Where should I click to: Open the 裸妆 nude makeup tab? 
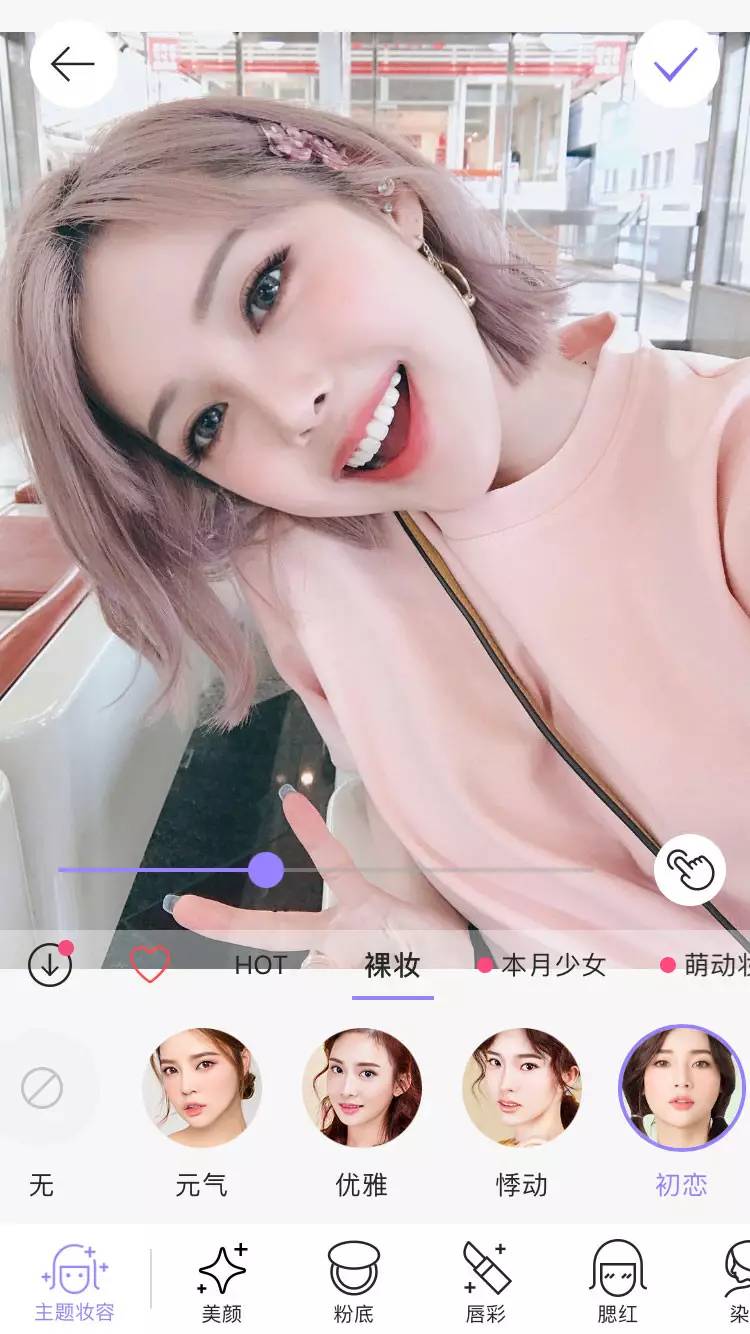[x=391, y=966]
